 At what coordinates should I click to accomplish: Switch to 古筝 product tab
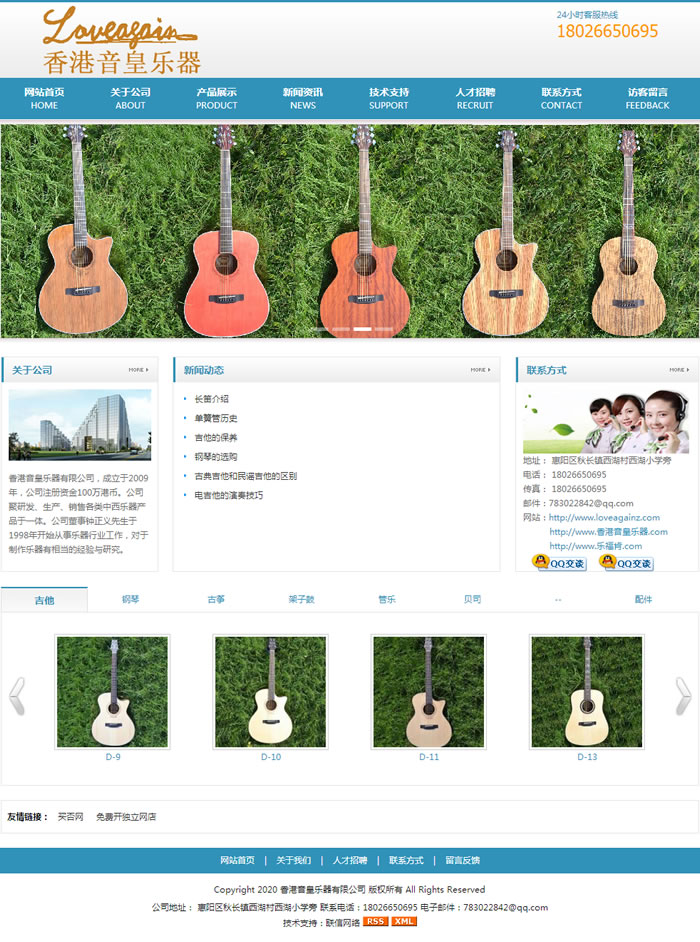[x=216, y=600]
